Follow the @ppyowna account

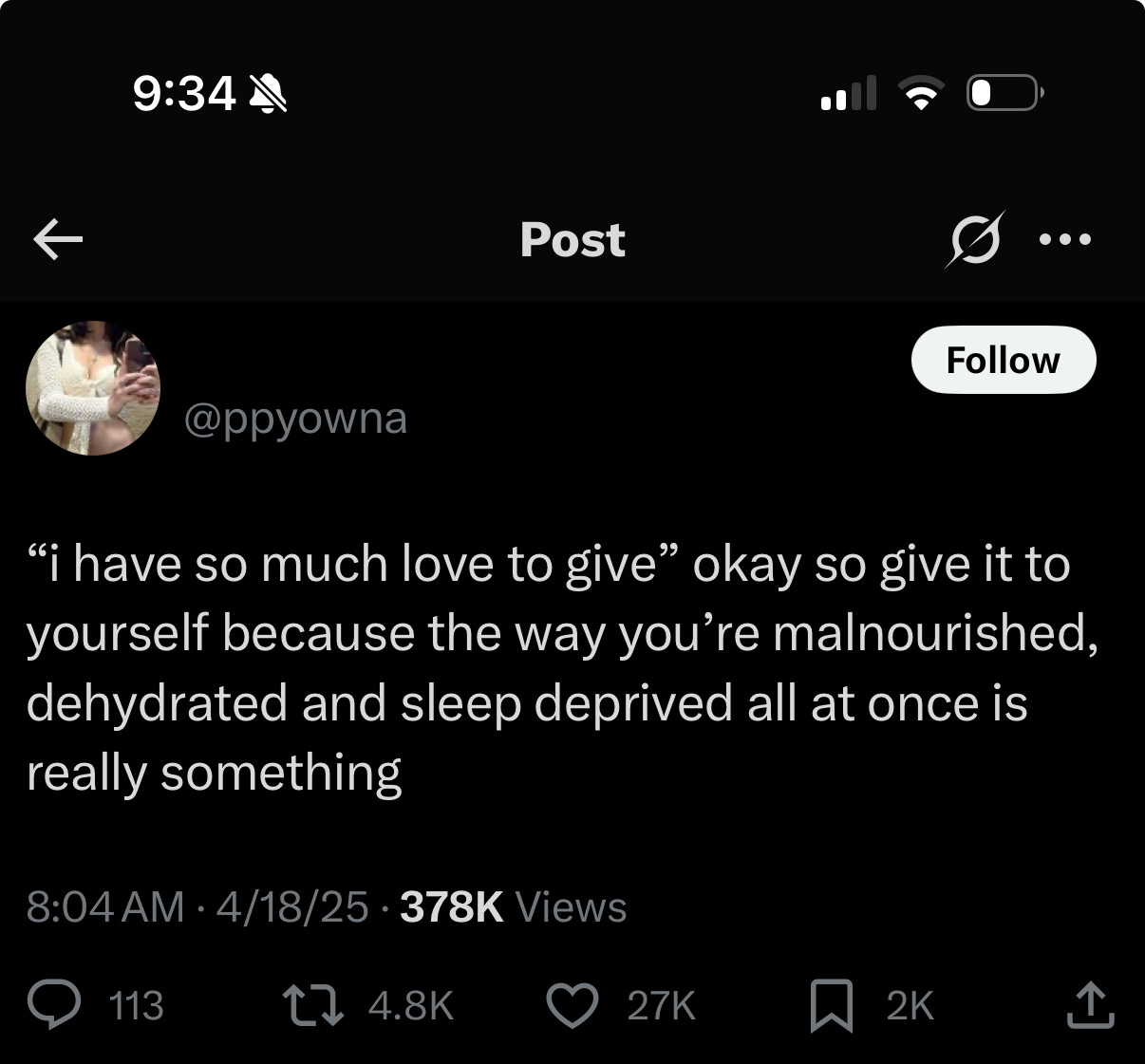[1003, 360]
